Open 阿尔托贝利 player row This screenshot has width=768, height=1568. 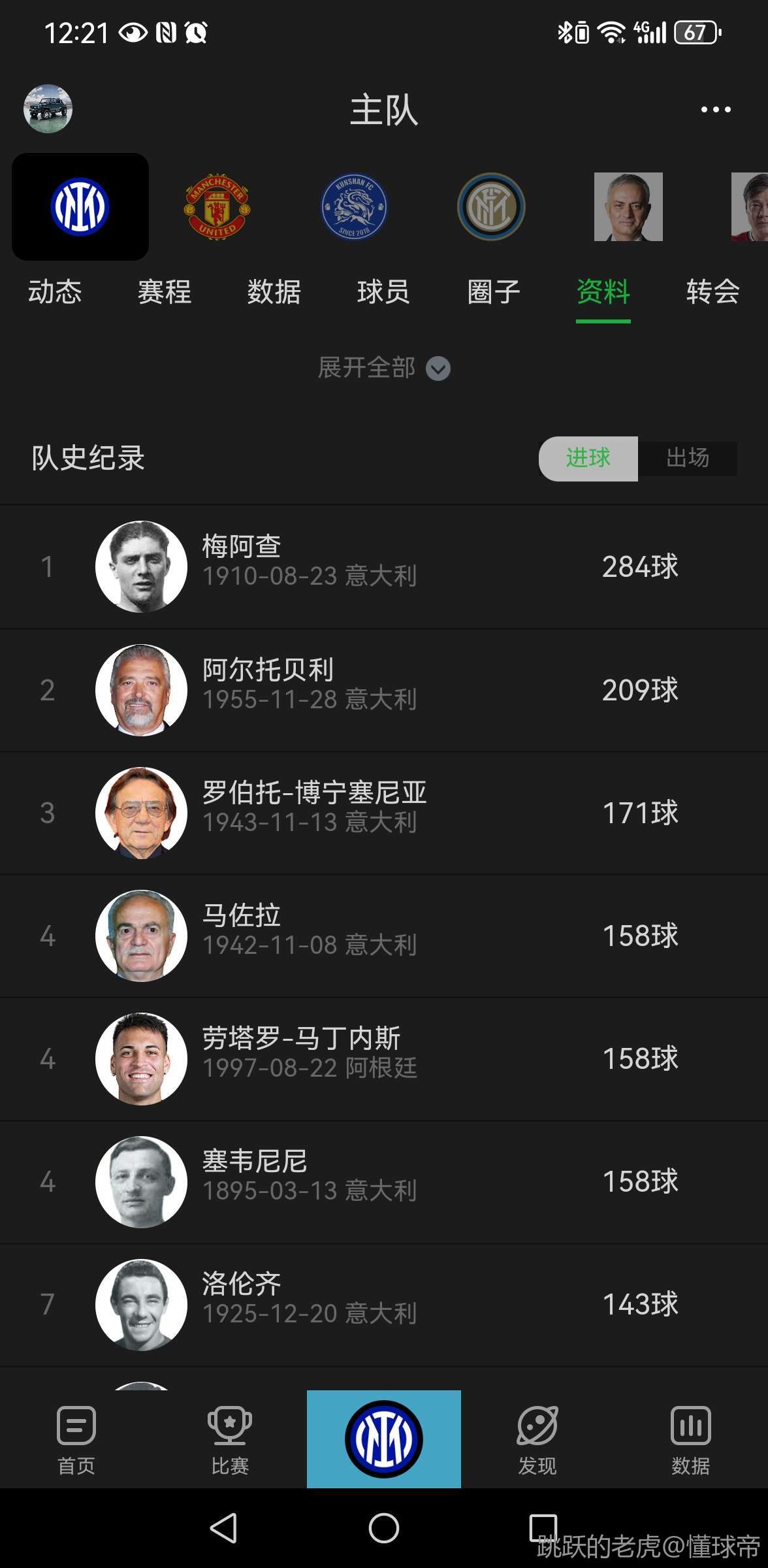click(x=384, y=690)
